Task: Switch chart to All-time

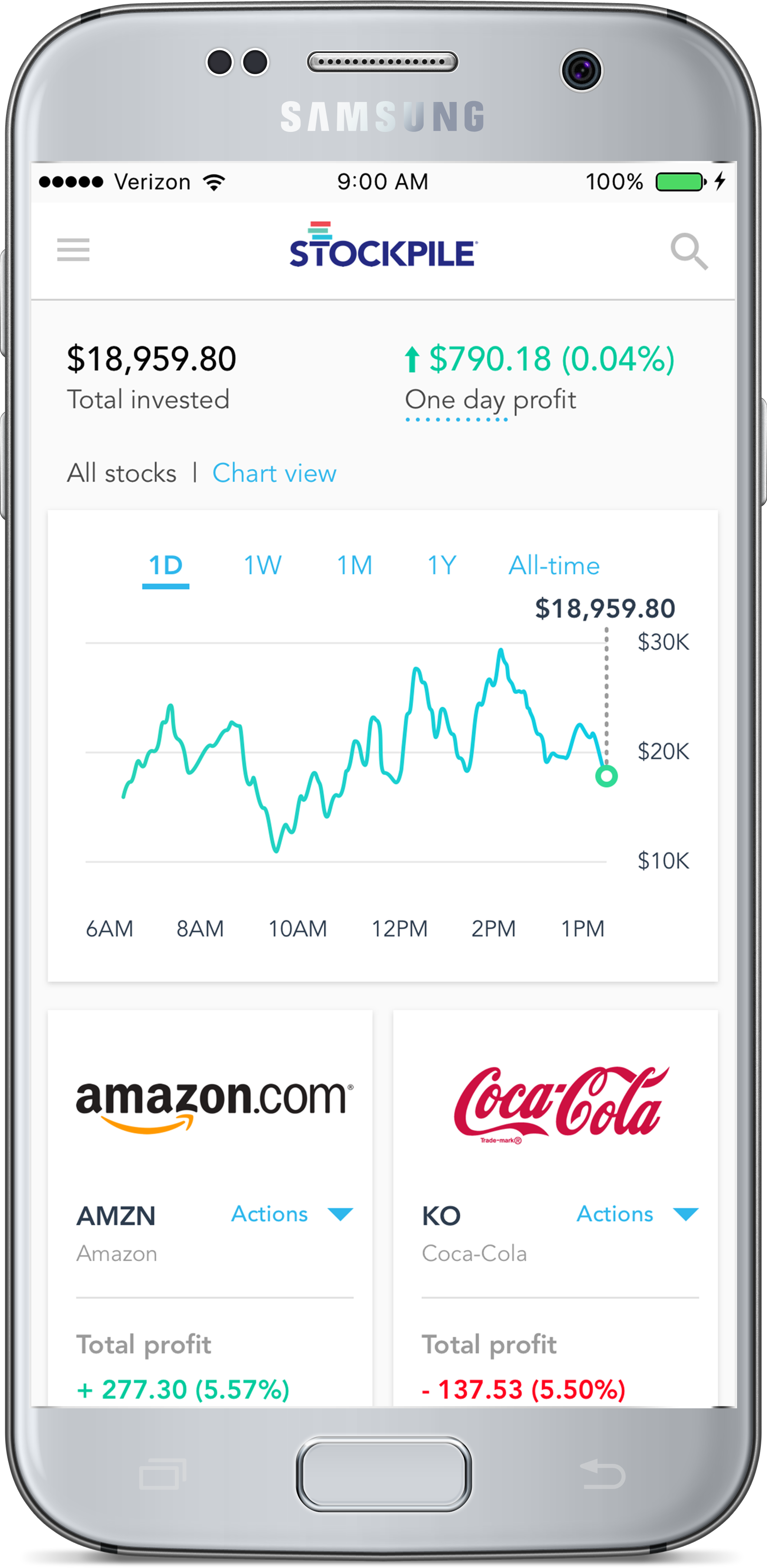Action: point(554,566)
